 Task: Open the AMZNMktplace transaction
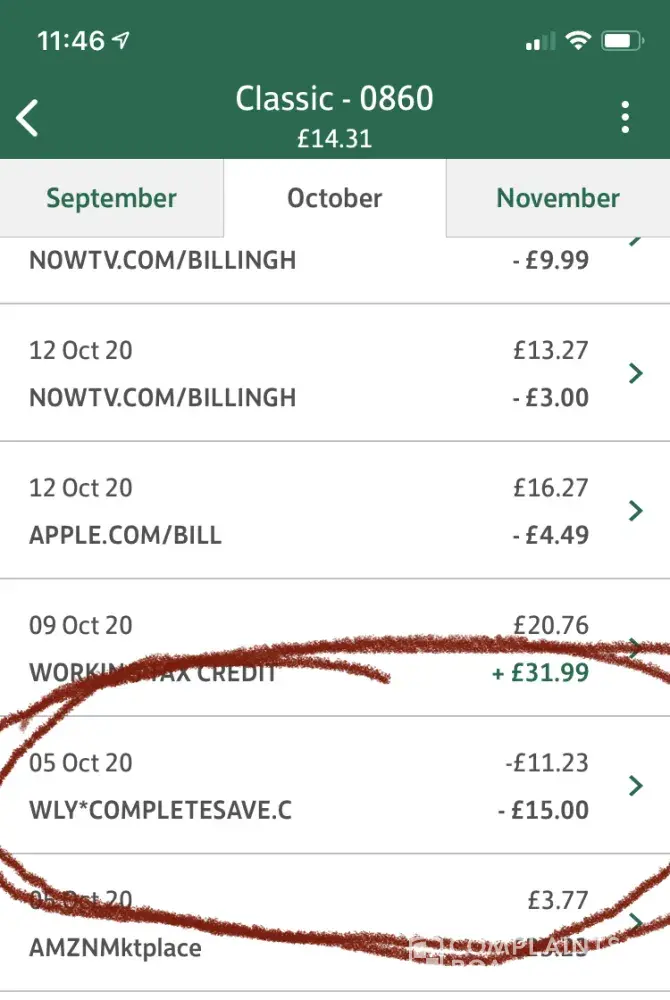point(334,922)
